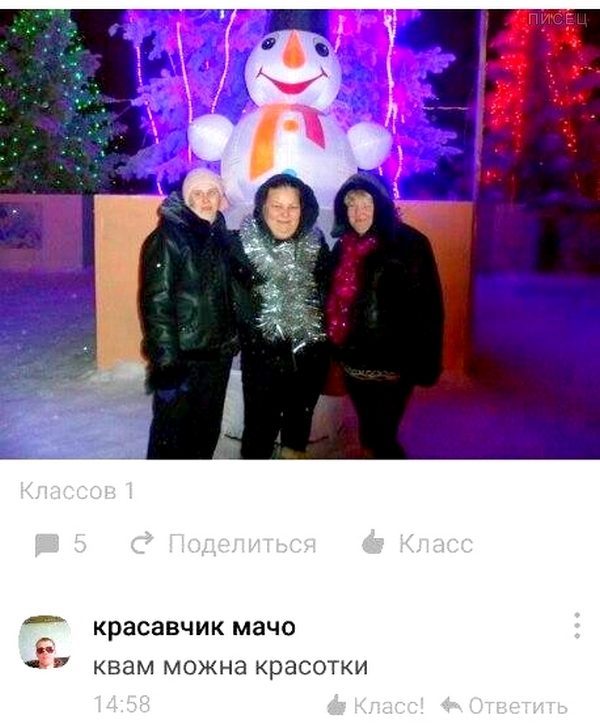This screenshot has height=724, width=600.
Task: Like красавчик мачо's comment with Класс!
Action: tap(376, 705)
